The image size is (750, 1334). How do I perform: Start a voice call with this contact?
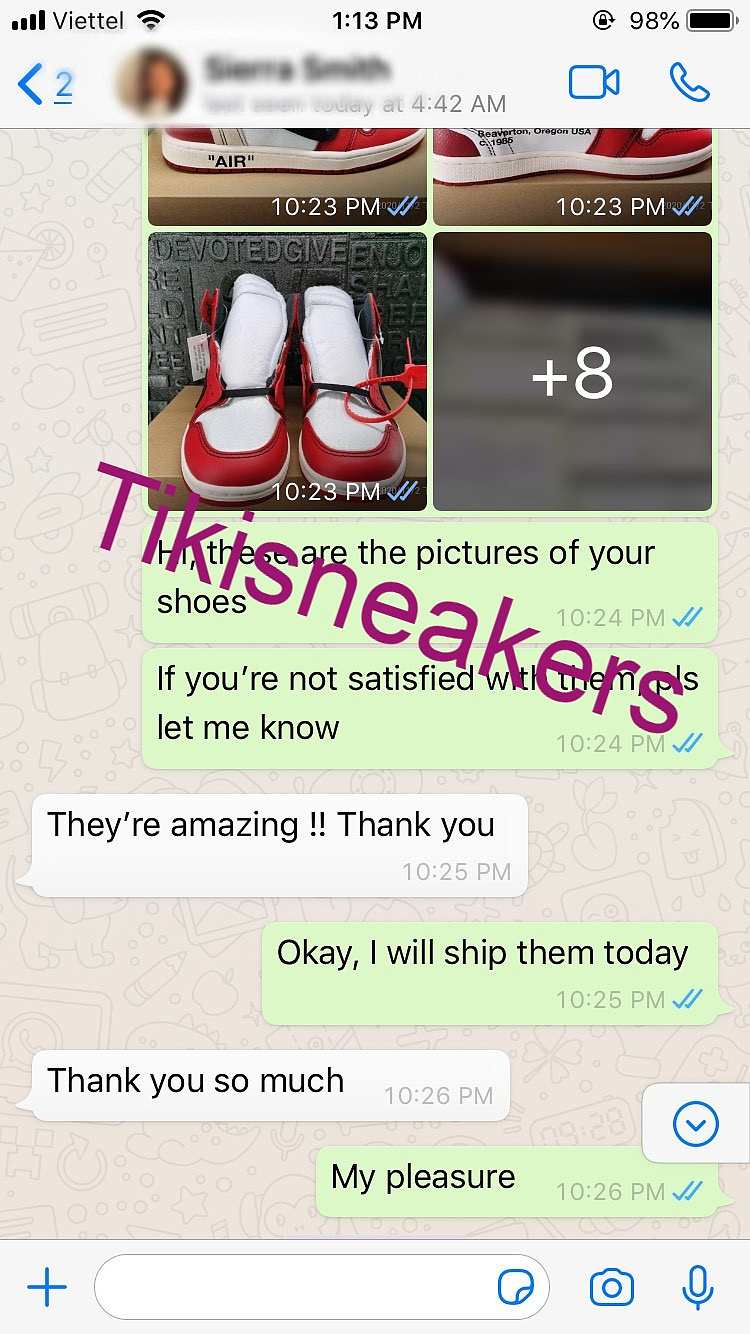click(x=689, y=83)
